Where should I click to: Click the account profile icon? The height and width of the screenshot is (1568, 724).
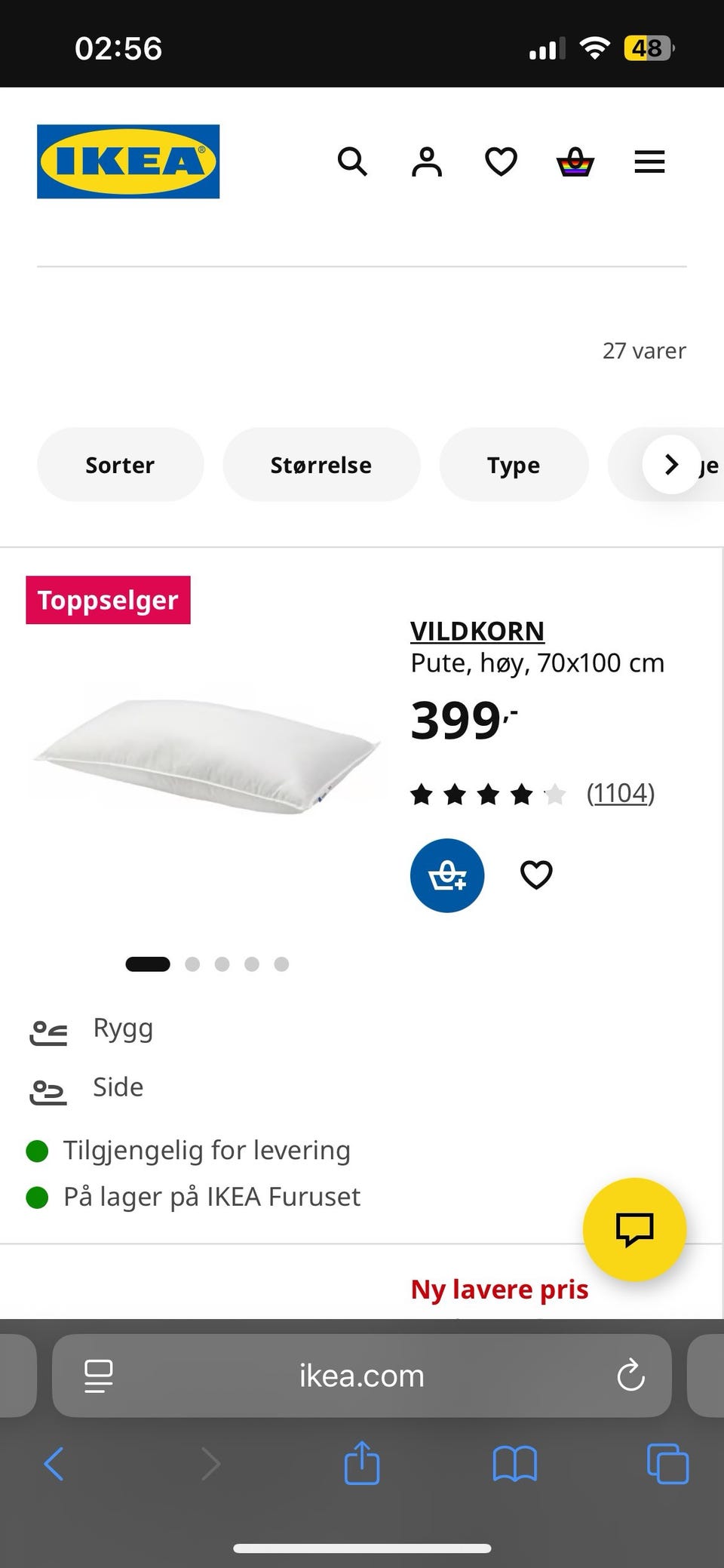pyautogui.click(x=426, y=162)
